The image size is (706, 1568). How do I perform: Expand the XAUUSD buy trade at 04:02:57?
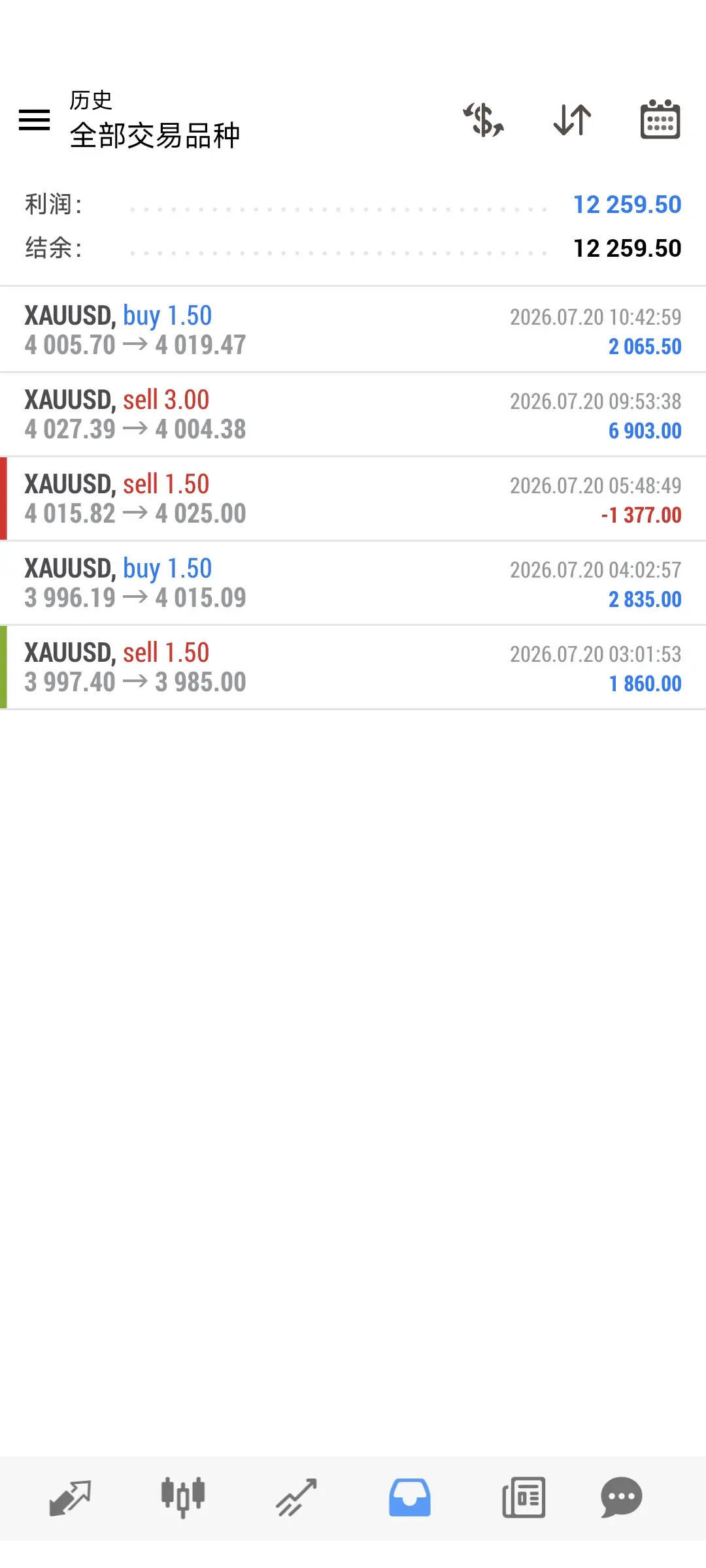[x=353, y=583]
